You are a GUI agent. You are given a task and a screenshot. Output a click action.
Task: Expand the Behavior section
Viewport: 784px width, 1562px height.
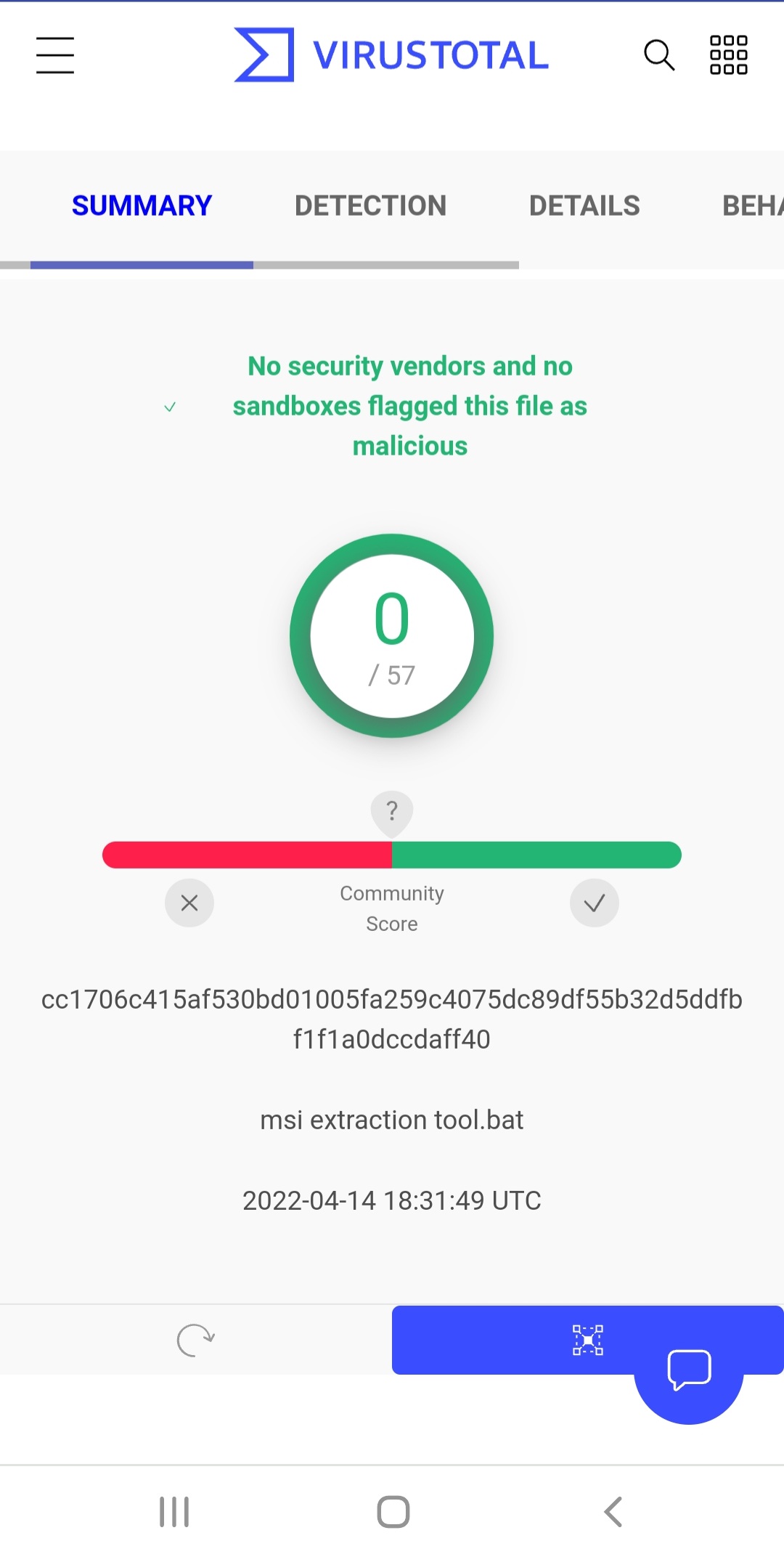coord(751,206)
